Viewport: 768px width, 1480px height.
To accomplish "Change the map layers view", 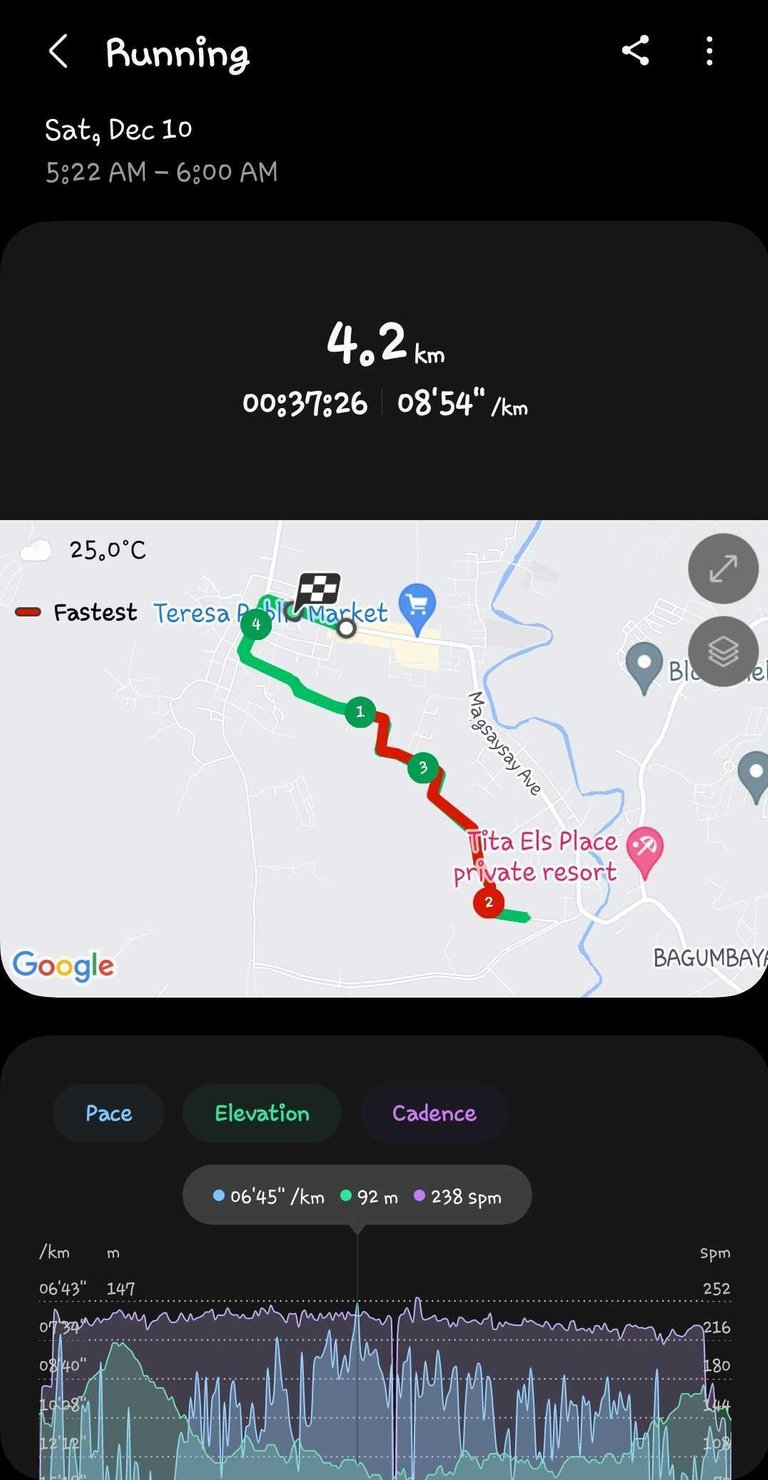I will pos(722,651).
